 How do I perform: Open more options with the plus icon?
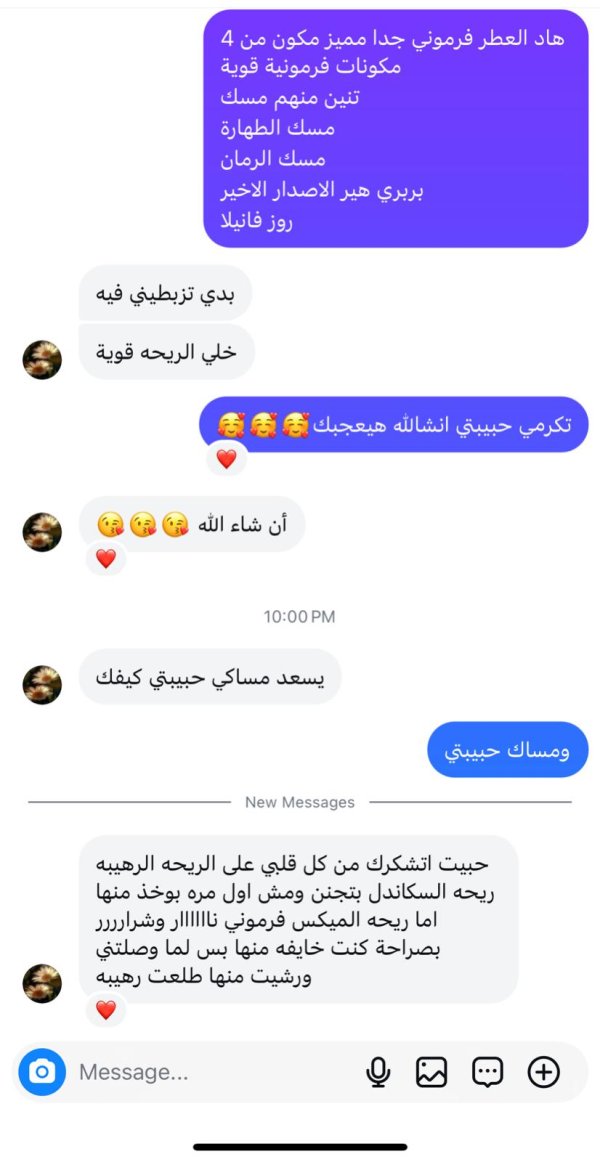(x=543, y=1072)
